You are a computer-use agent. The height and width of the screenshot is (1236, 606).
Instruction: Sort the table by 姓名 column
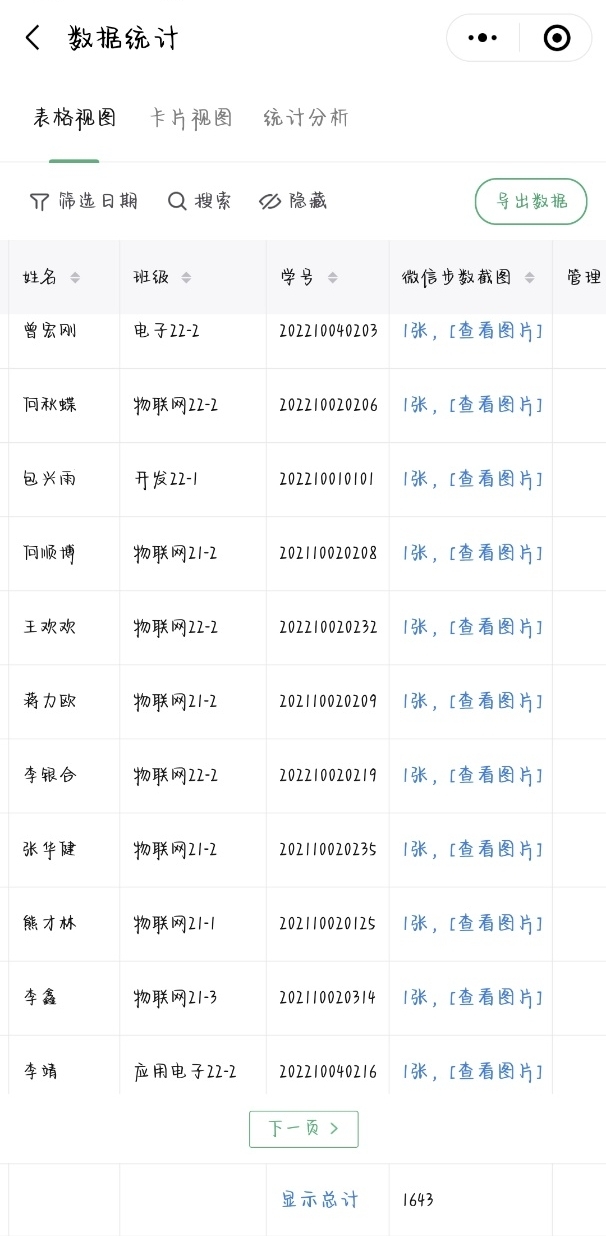click(52, 277)
